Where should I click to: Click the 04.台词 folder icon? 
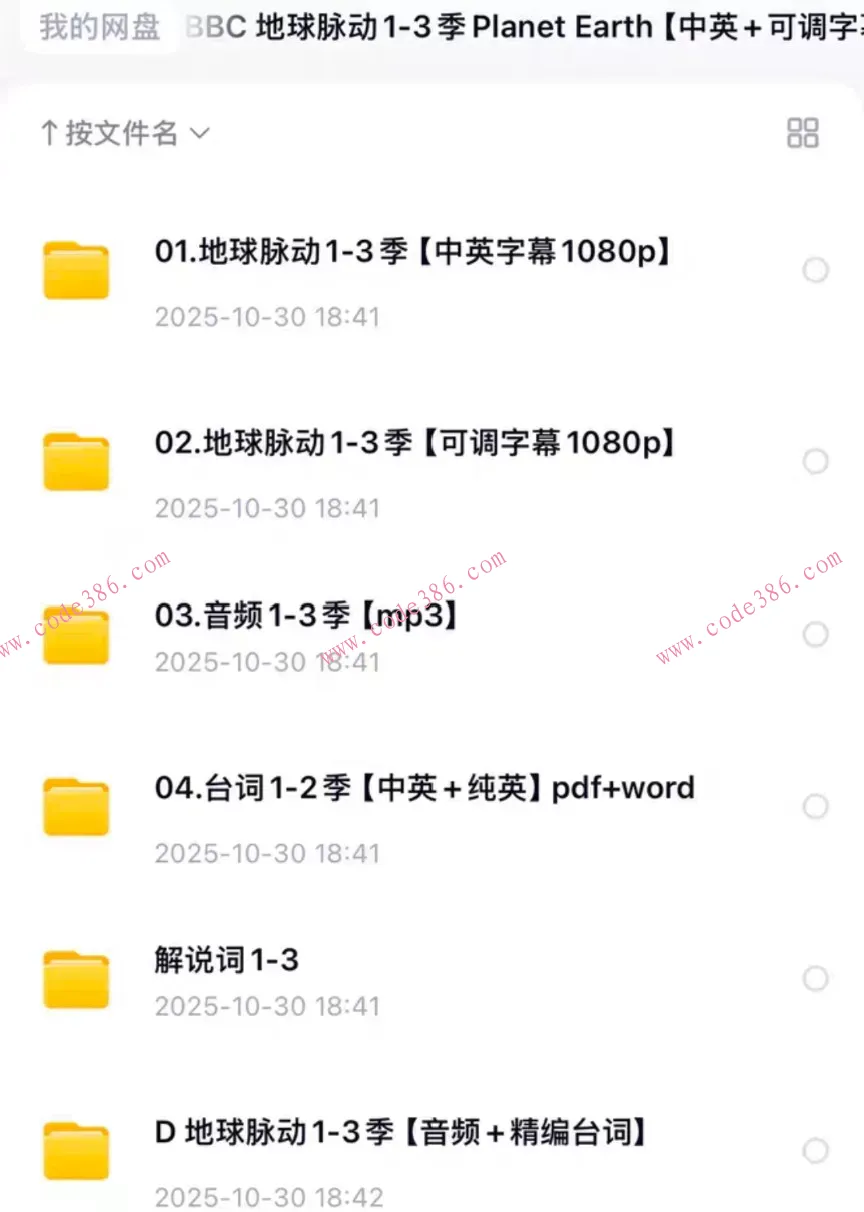click(78, 806)
